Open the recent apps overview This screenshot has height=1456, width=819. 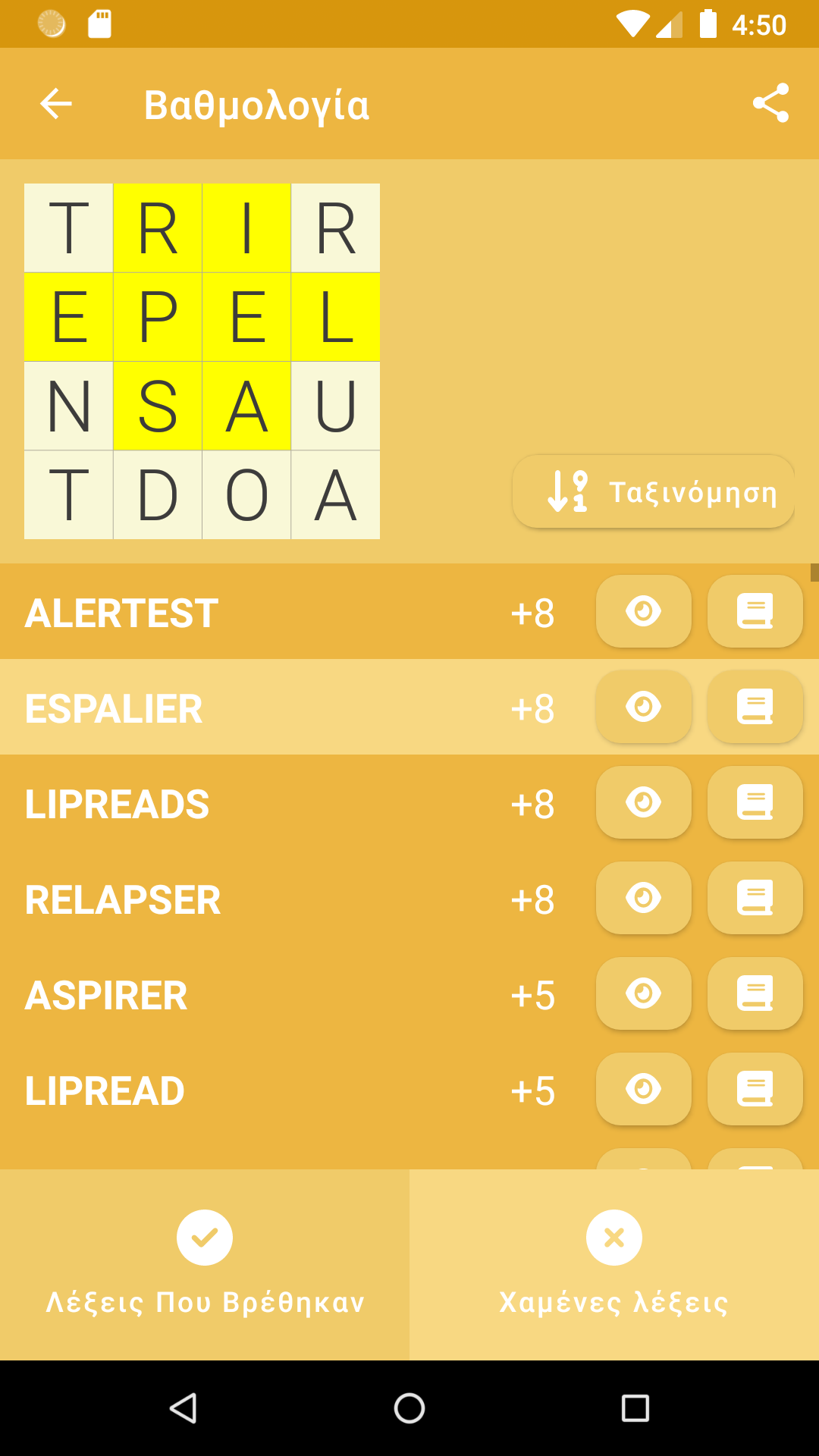tap(635, 1408)
